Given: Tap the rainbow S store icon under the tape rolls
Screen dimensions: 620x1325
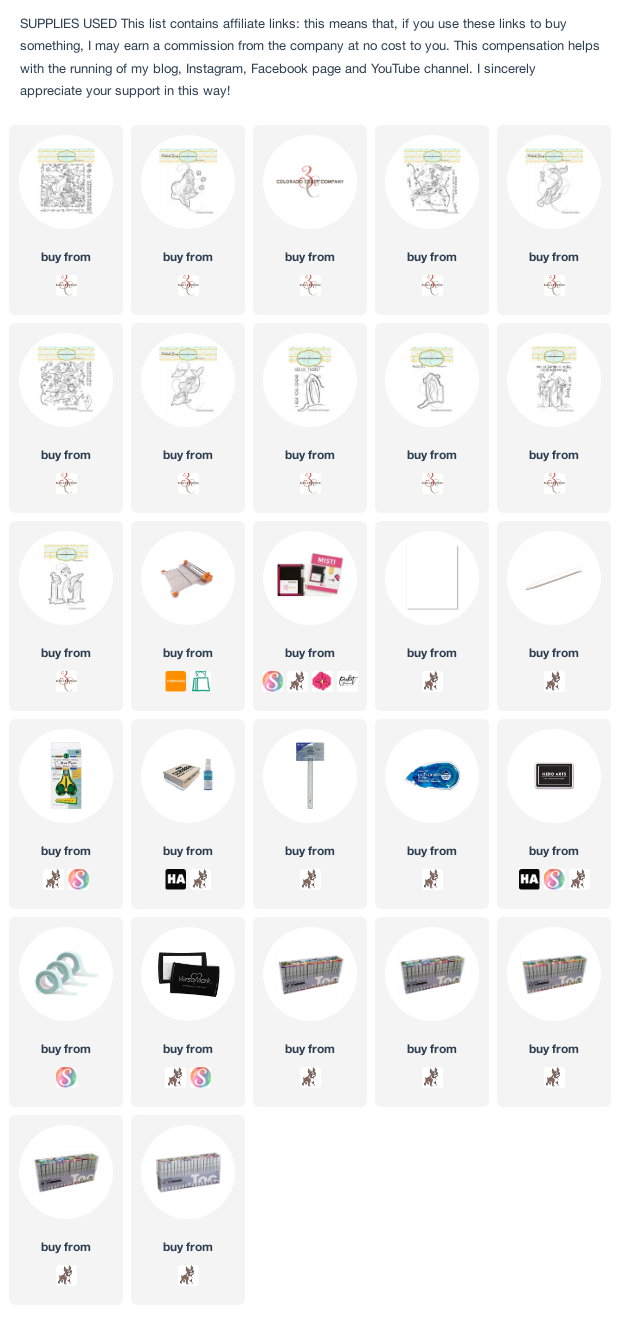Looking at the screenshot, I should tap(66, 1077).
